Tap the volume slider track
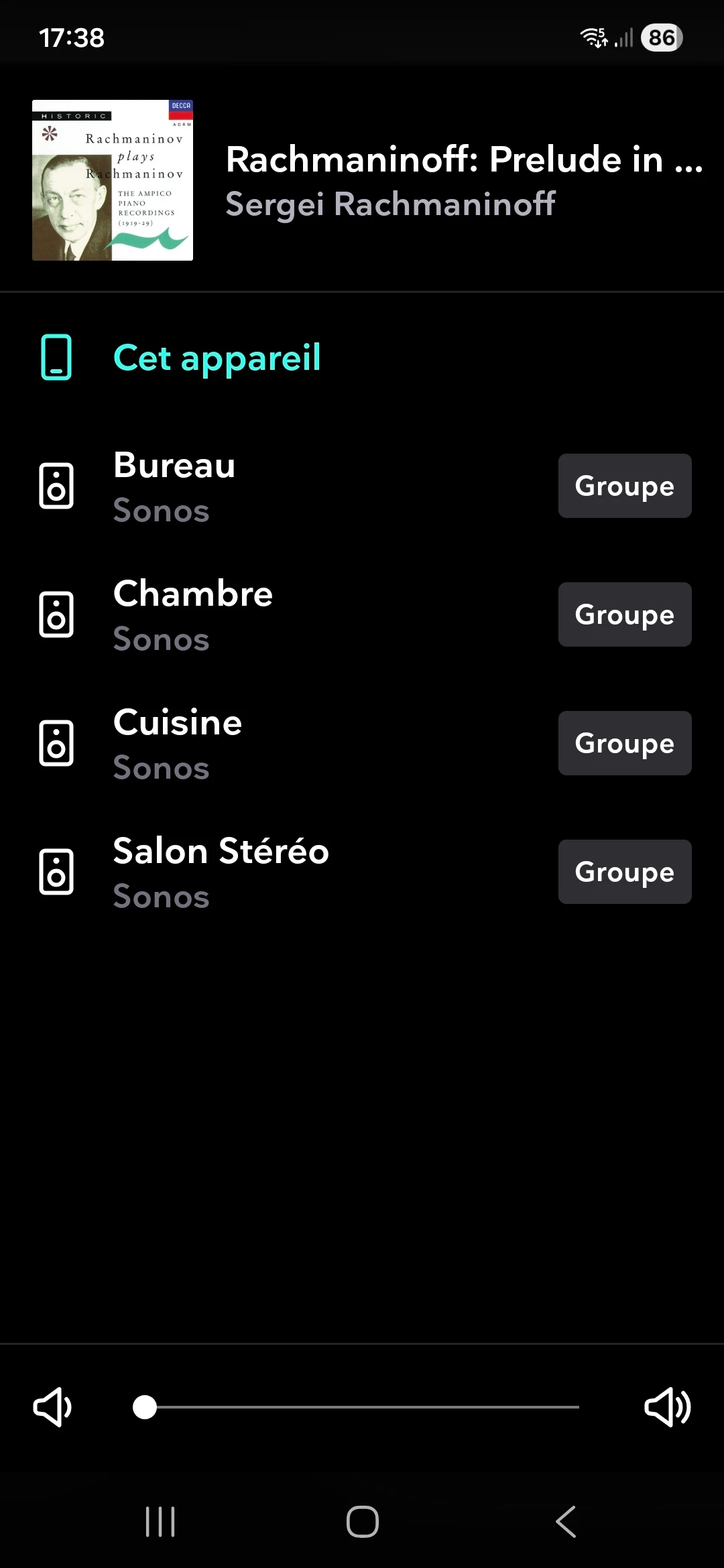This screenshot has height=1568, width=724. (362, 1407)
